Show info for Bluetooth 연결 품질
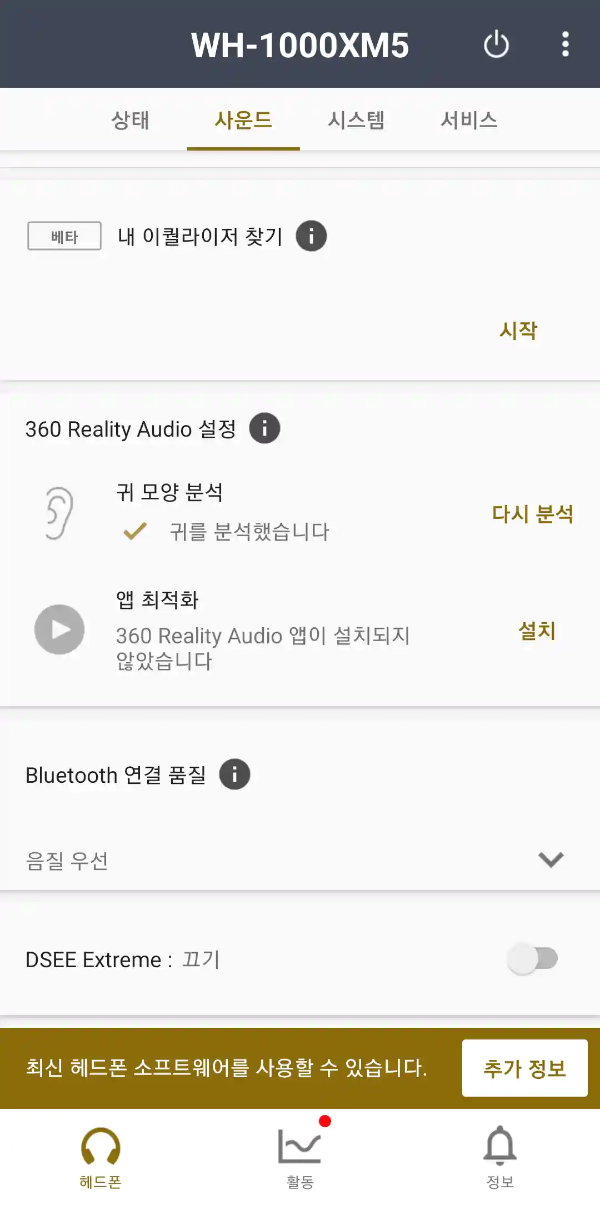Viewport: 600px width, 1216px height. 234,774
